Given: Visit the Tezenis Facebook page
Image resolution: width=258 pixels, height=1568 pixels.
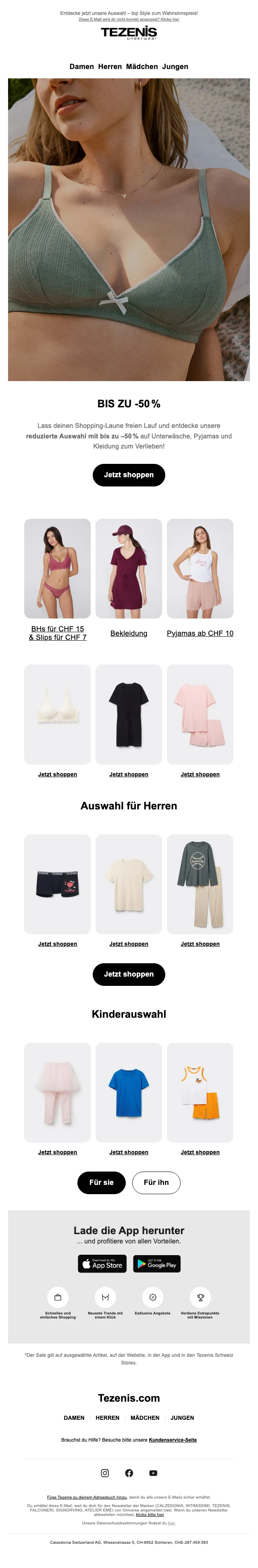Looking at the screenshot, I should tap(129, 1473).
